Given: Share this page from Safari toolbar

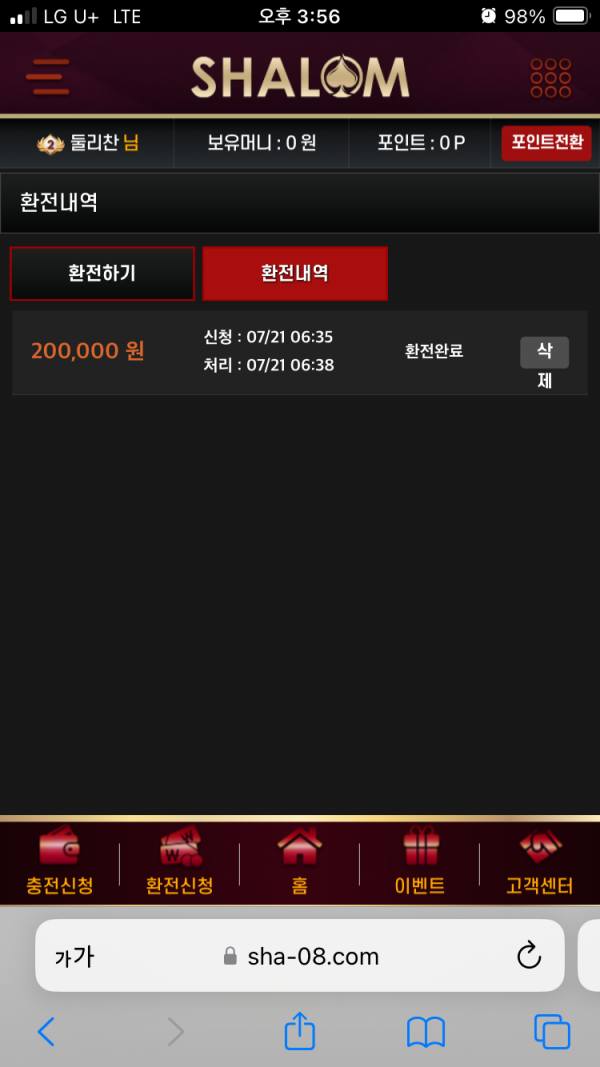Looking at the screenshot, I should (300, 1031).
